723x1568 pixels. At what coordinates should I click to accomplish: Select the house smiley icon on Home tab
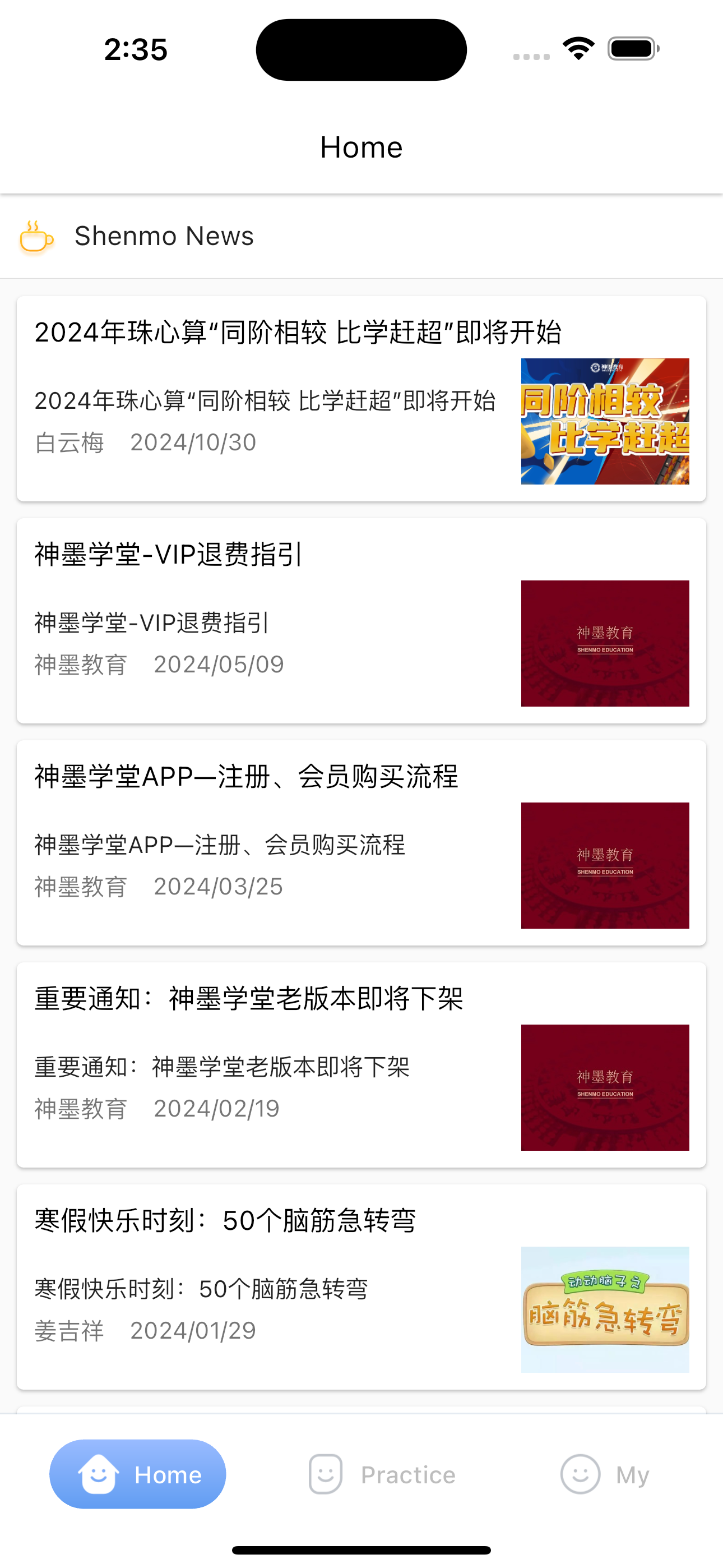coord(100,1474)
